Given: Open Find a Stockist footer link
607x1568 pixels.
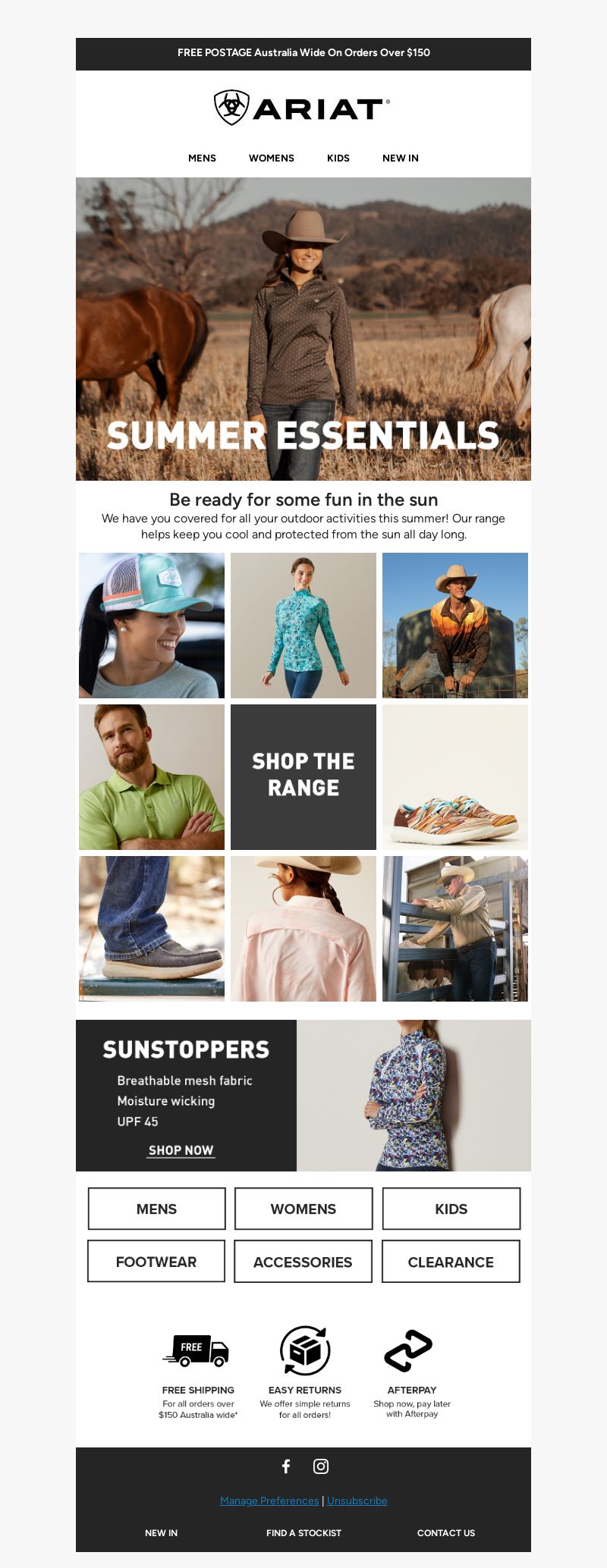Looking at the screenshot, I should 303,1532.
